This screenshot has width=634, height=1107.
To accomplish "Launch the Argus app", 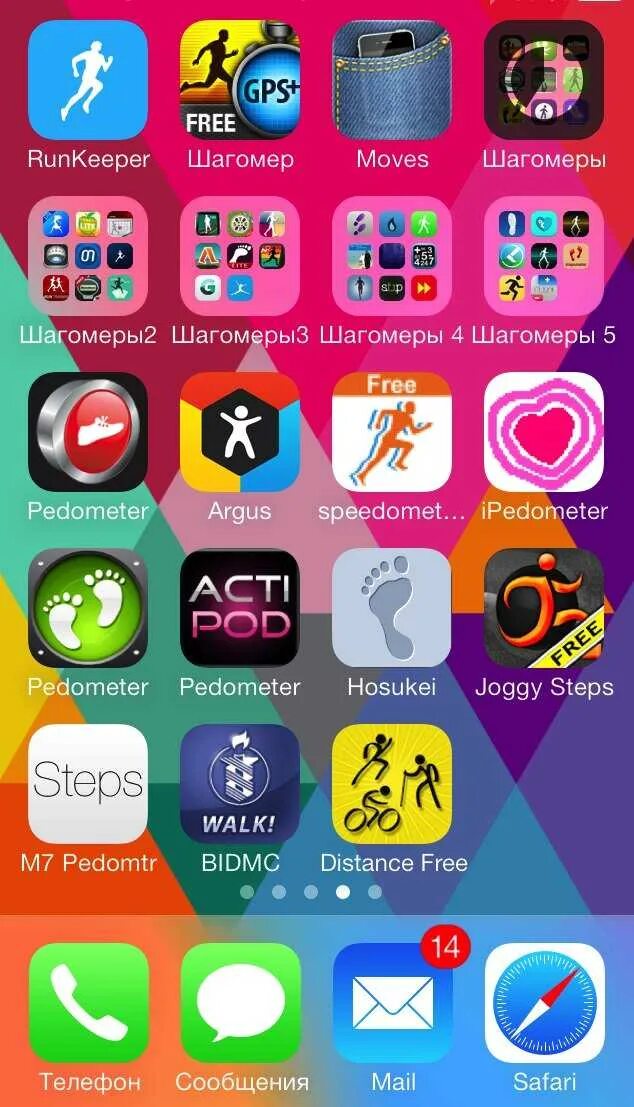I will 240,432.
